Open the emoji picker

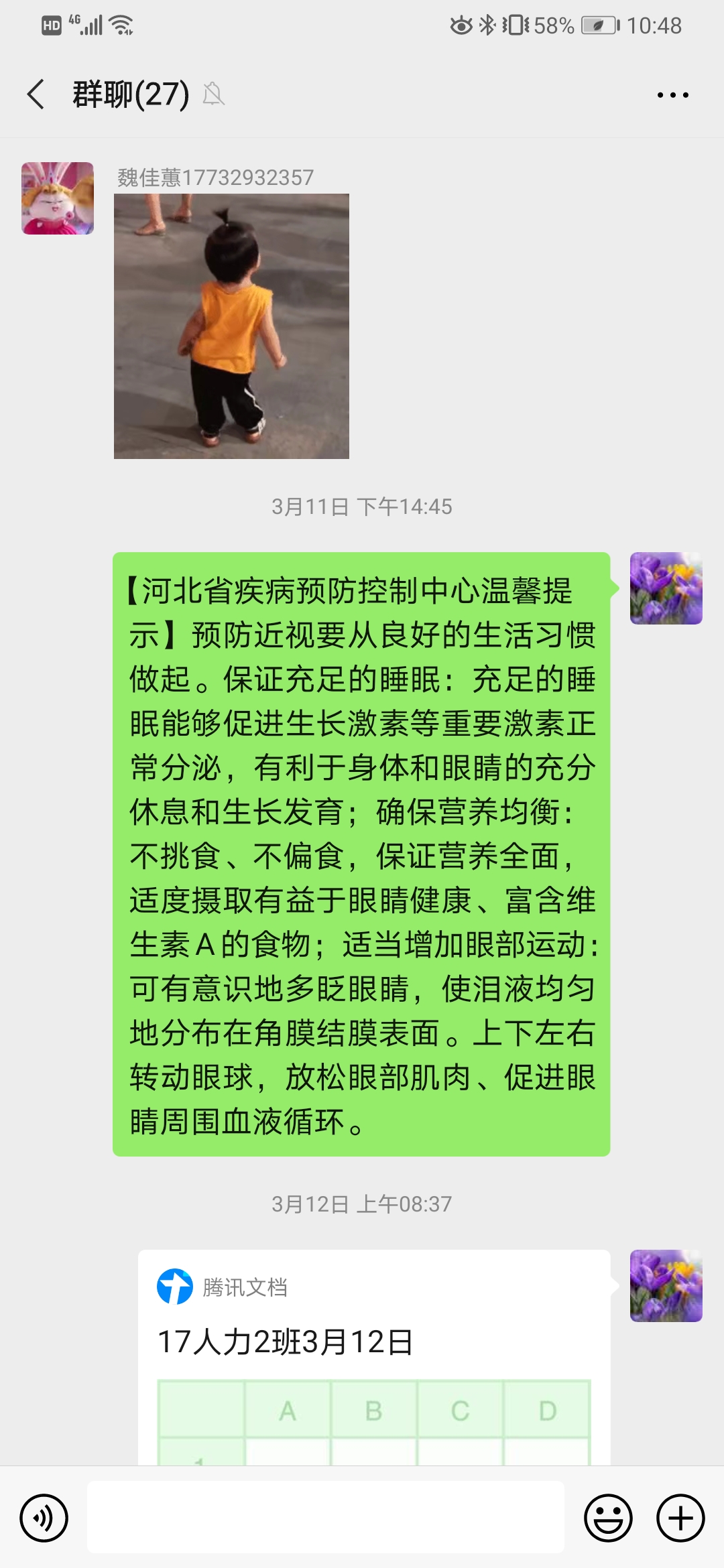coord(608,1518)
